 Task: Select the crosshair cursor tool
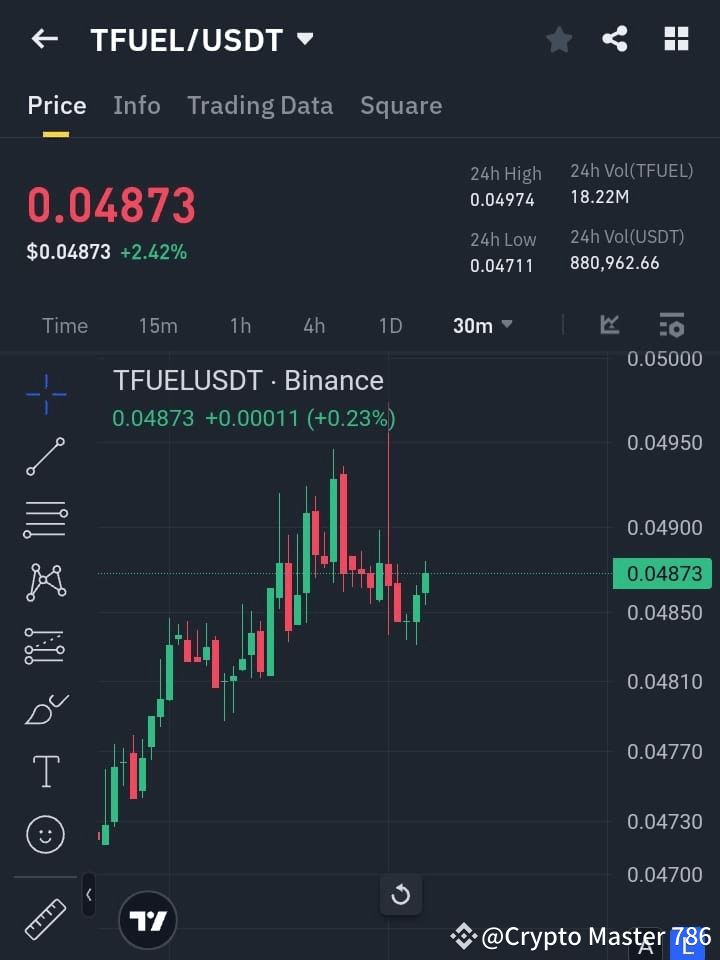(x=44, y=394)
